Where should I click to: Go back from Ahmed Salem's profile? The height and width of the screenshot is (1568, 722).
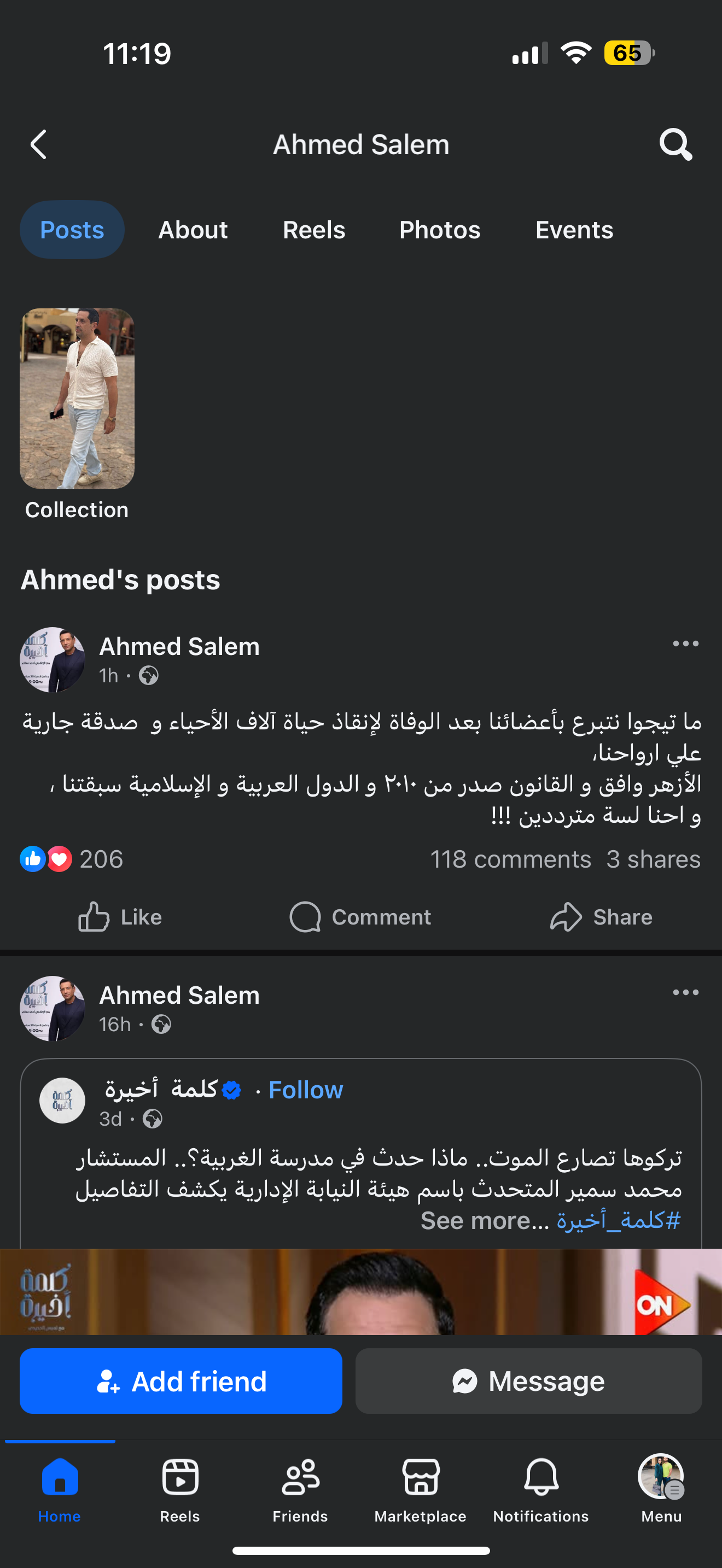coord(38,145)
